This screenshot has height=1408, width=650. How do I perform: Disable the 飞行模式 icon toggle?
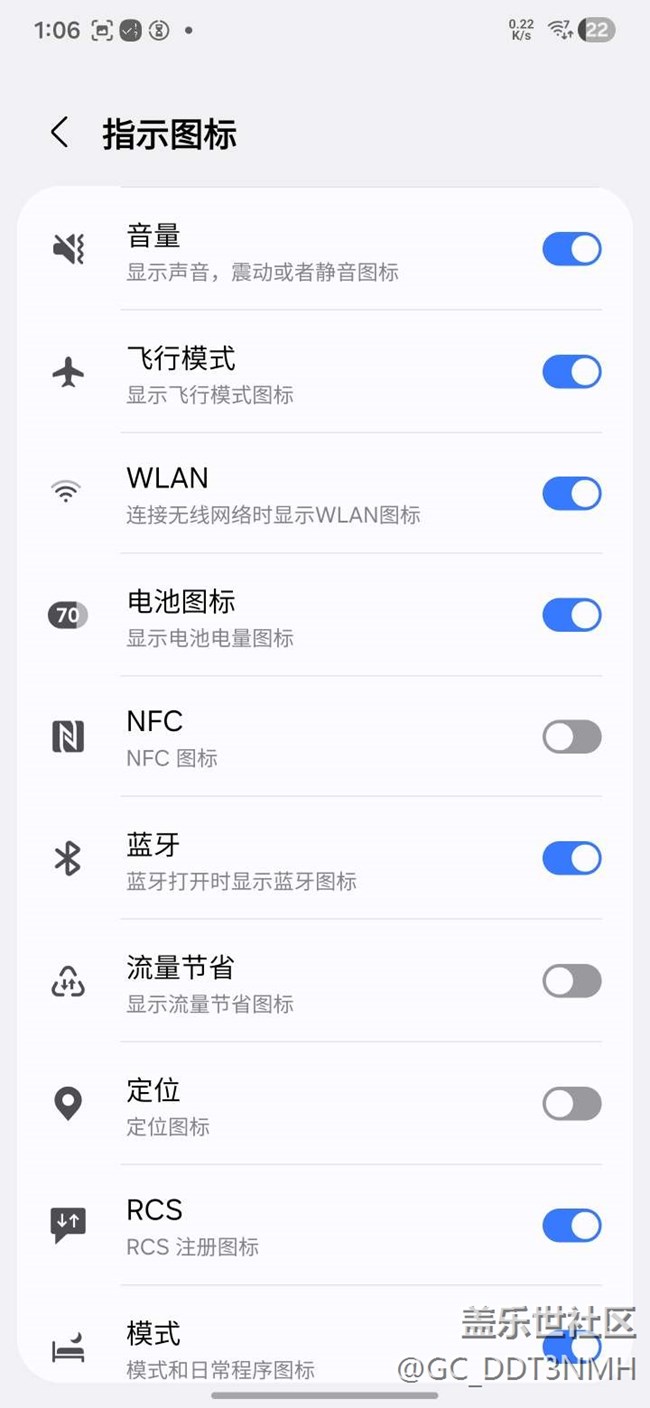(x=571, y=372)
